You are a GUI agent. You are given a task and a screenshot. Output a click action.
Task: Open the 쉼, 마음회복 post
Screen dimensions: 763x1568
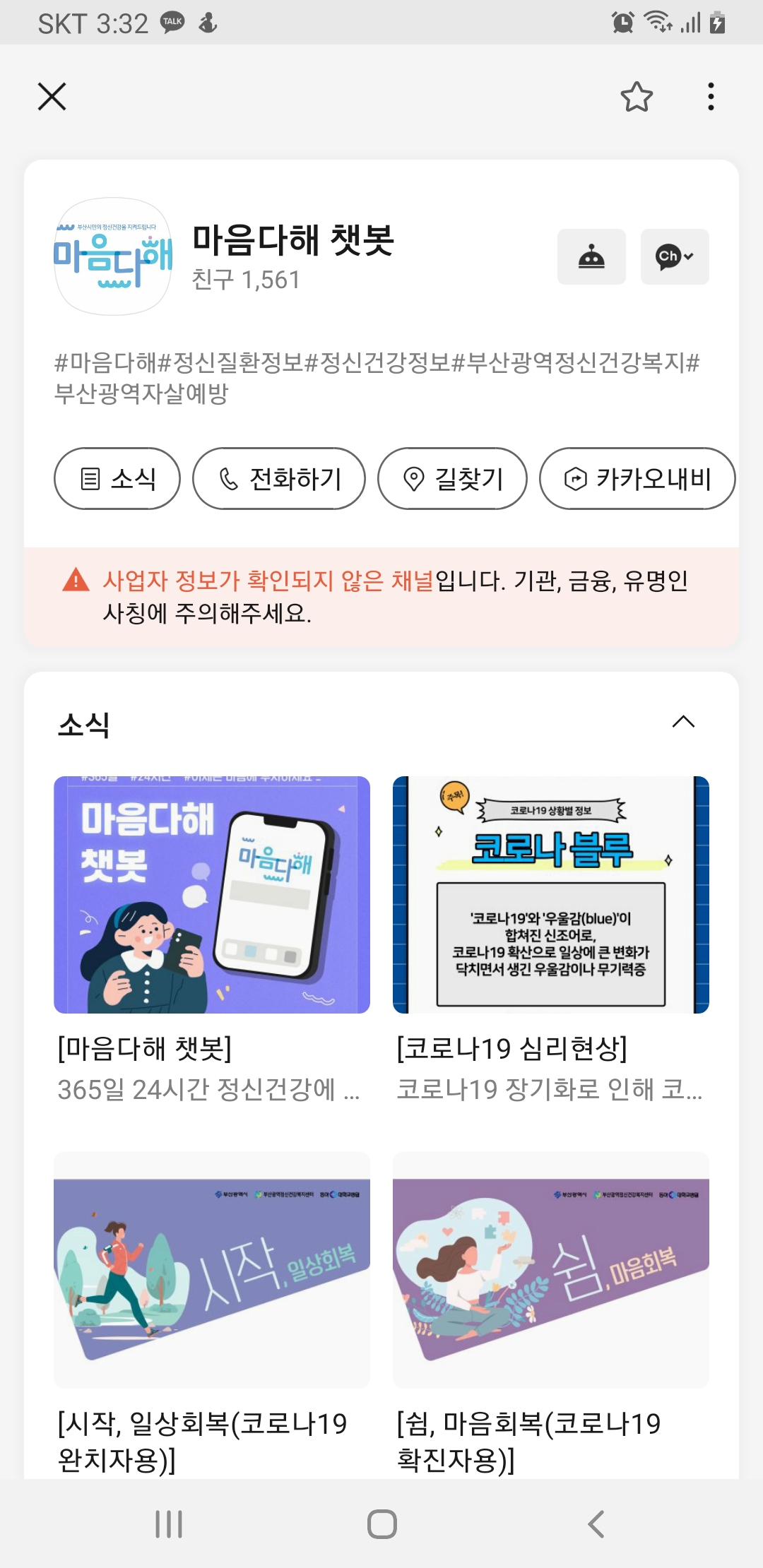click(x=551, y=1270)
